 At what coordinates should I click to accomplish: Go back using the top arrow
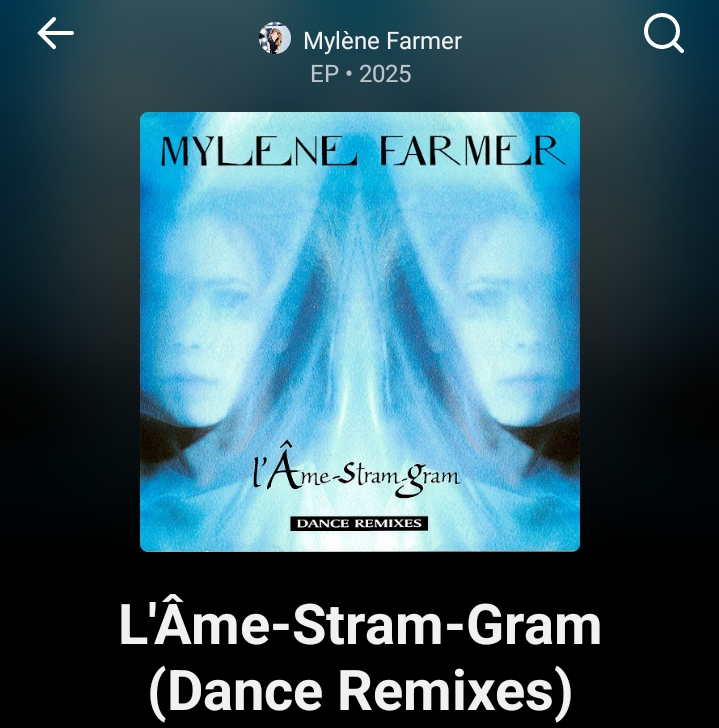pyautogui.click(x=56, y=34)
